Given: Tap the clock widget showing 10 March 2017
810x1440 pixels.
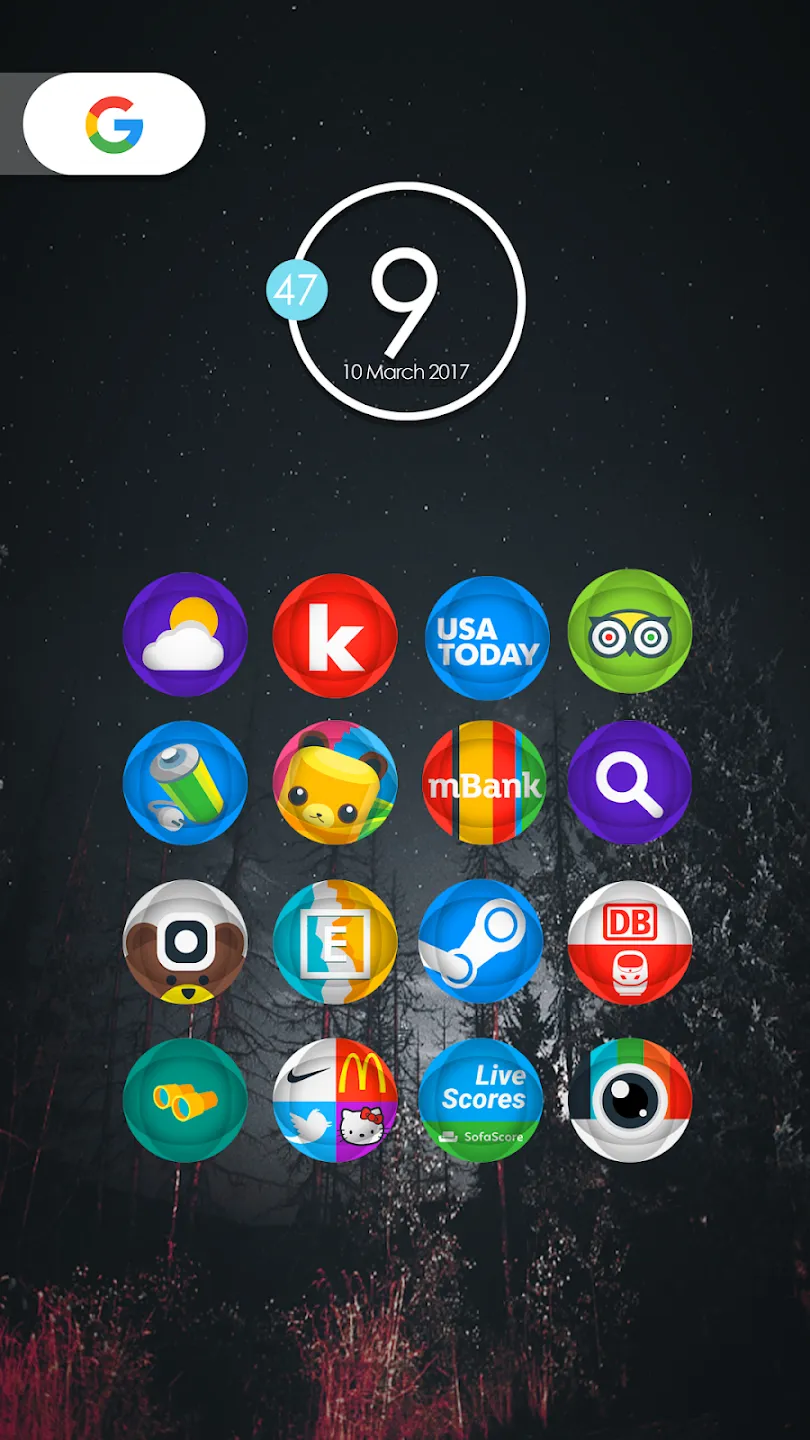Looking at the screenshot, I should 406,301.
